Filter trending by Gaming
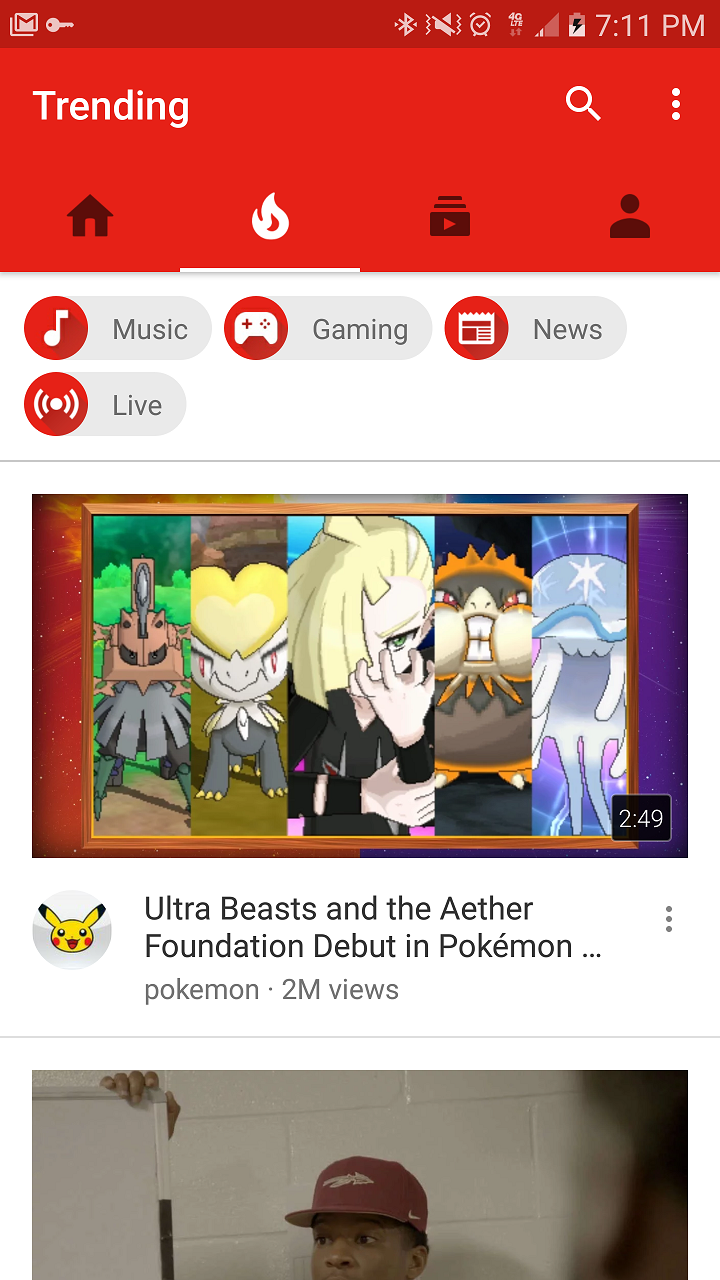 pos(328,328)
